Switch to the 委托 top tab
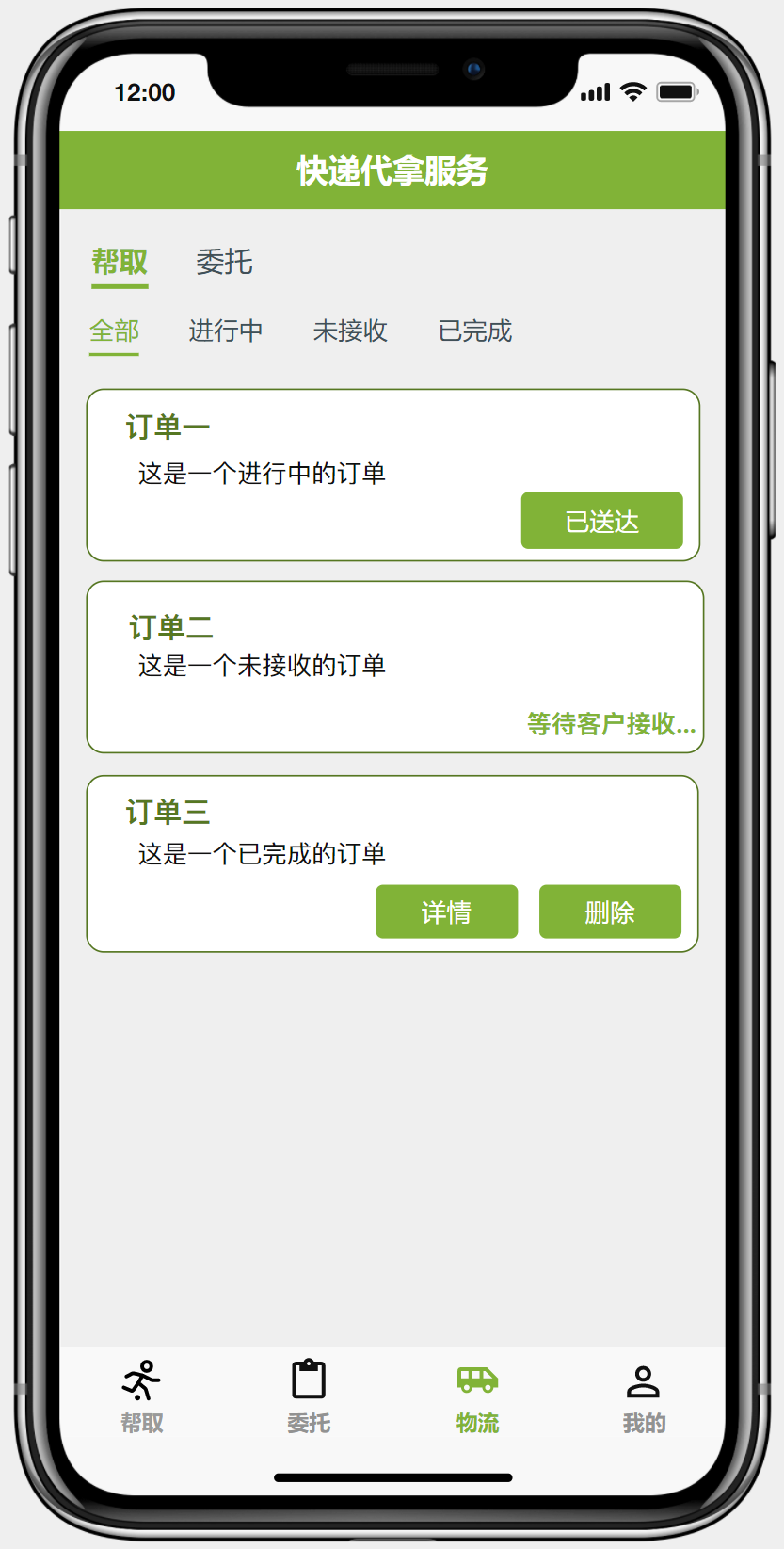This screenshot has height=1549, width=784. click(224, 262)
